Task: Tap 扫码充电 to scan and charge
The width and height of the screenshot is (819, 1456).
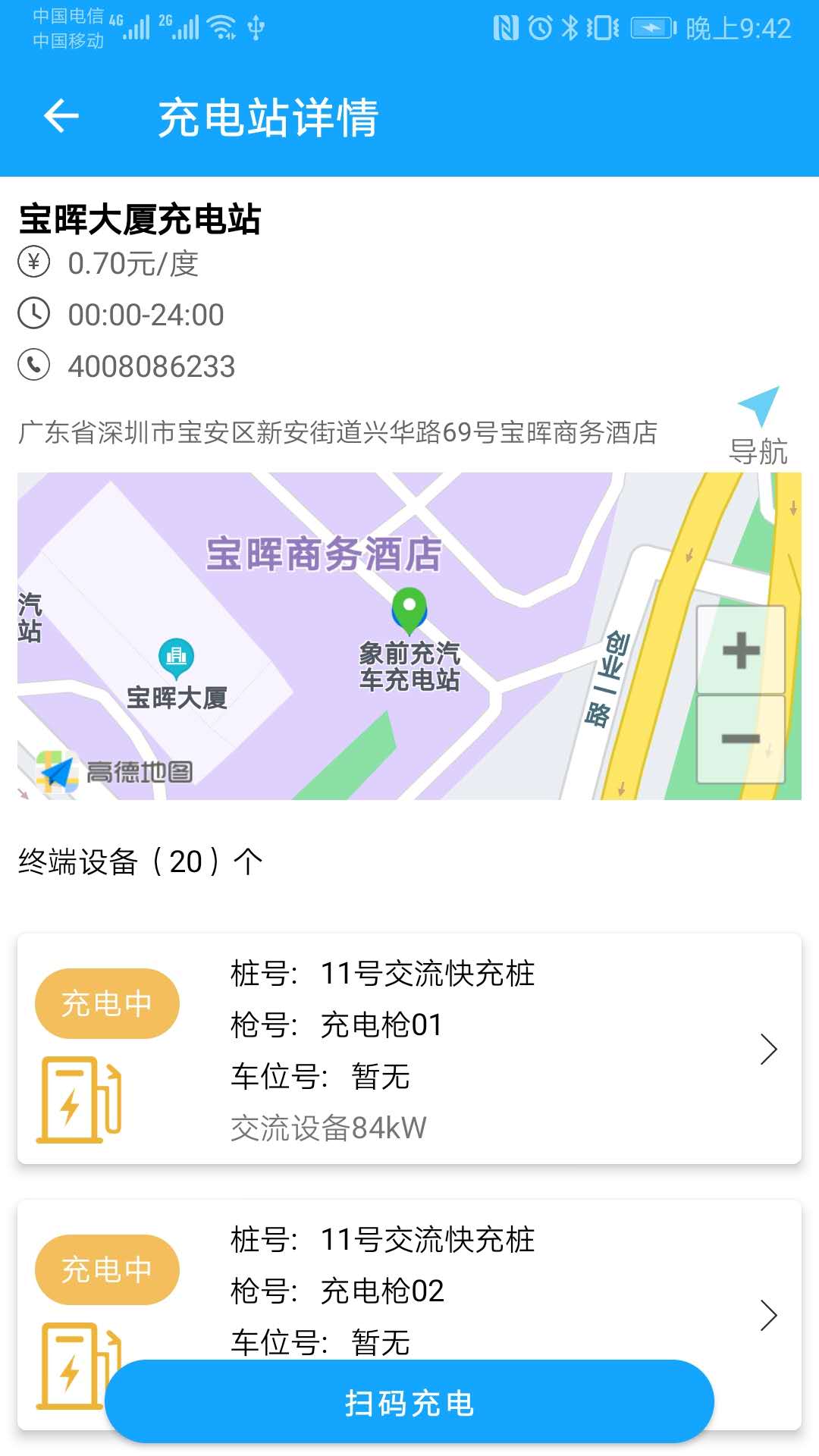Action: click(x=409, y=1402)
